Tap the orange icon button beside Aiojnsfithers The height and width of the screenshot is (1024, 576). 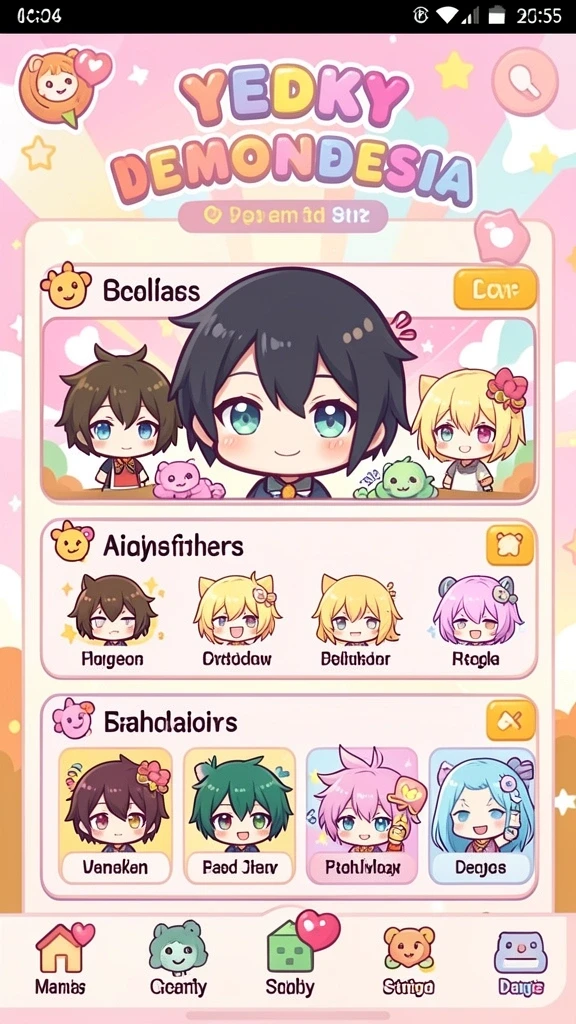(509, 545)
